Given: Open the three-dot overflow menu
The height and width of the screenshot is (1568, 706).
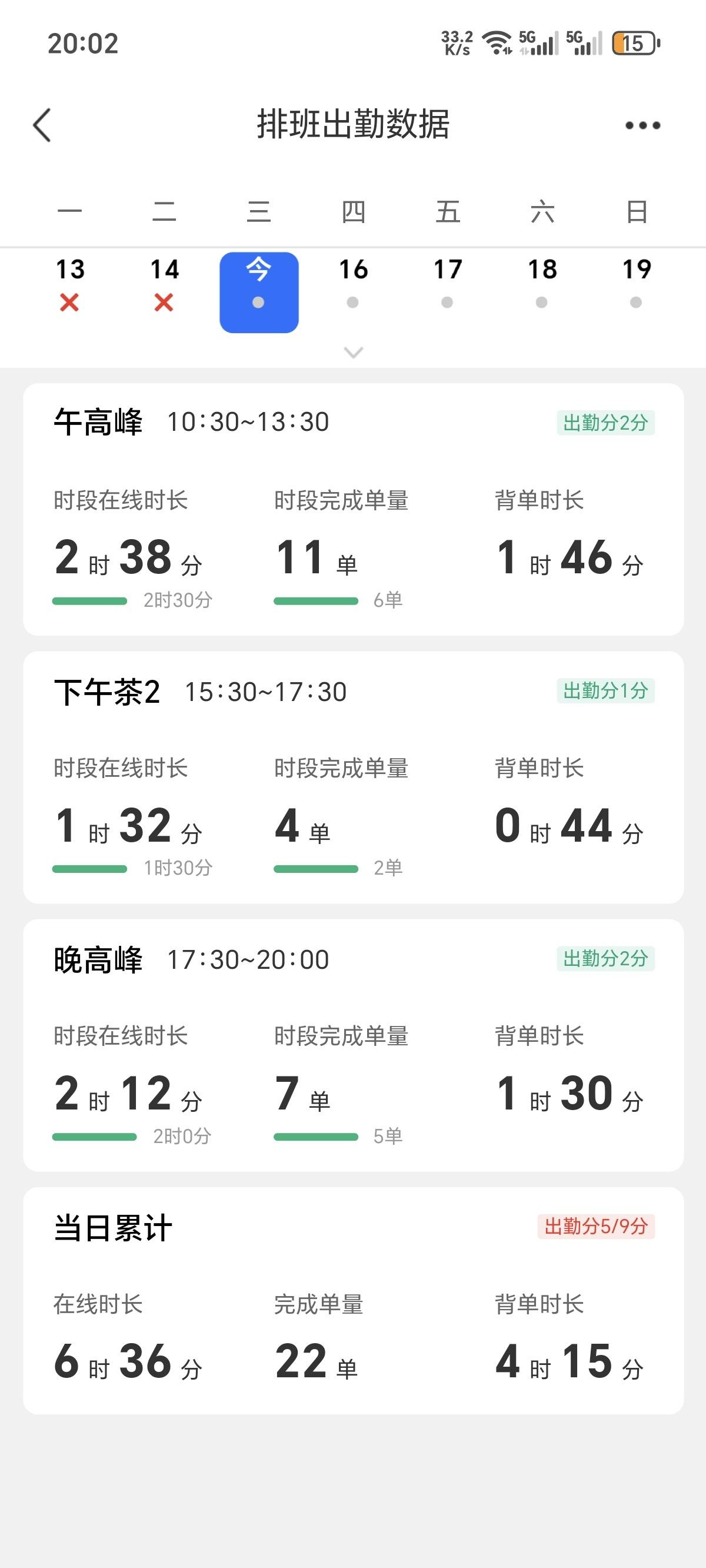Looking at the screenshot, I should pyautogui.click(x=642, y=125).
